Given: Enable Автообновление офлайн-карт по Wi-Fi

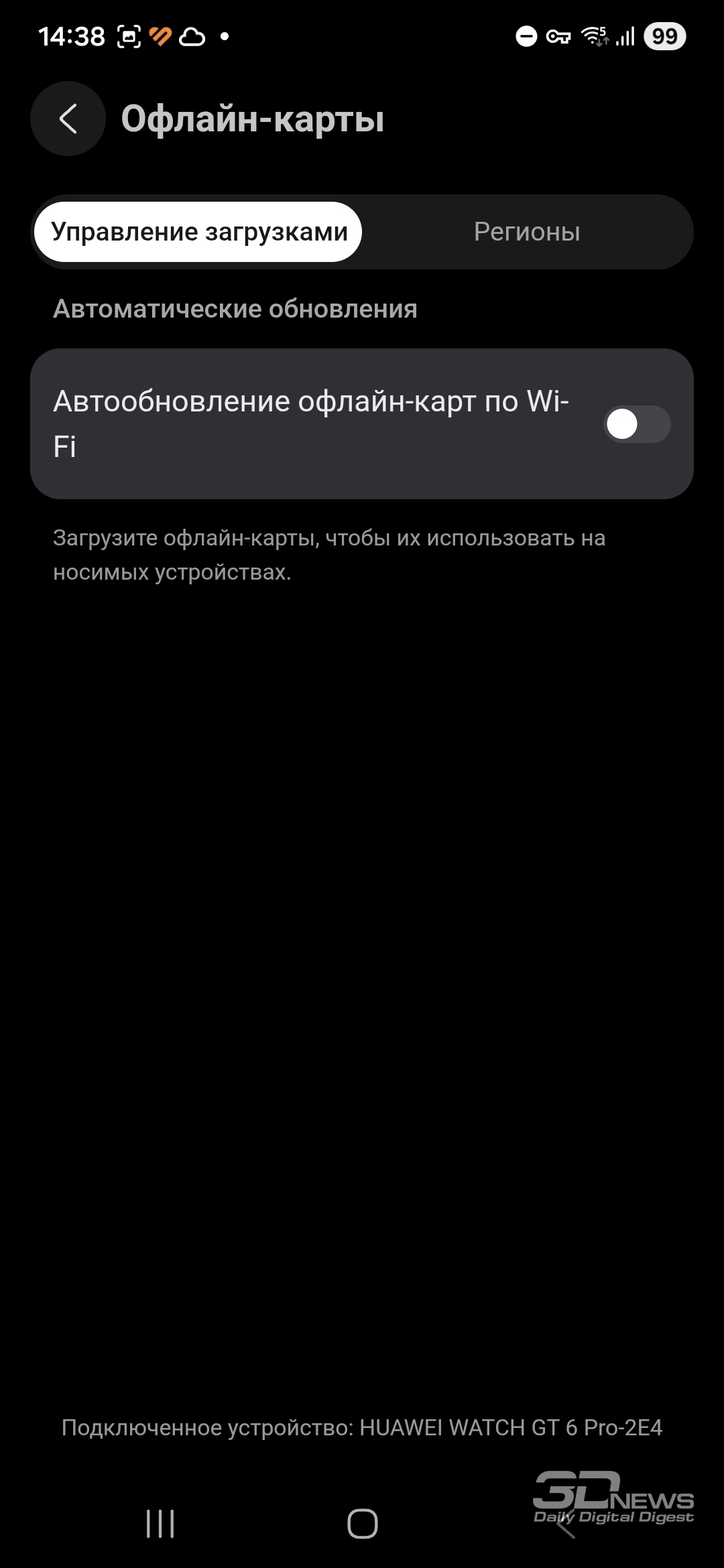Looking at the screenshot, I should (637, 424).
